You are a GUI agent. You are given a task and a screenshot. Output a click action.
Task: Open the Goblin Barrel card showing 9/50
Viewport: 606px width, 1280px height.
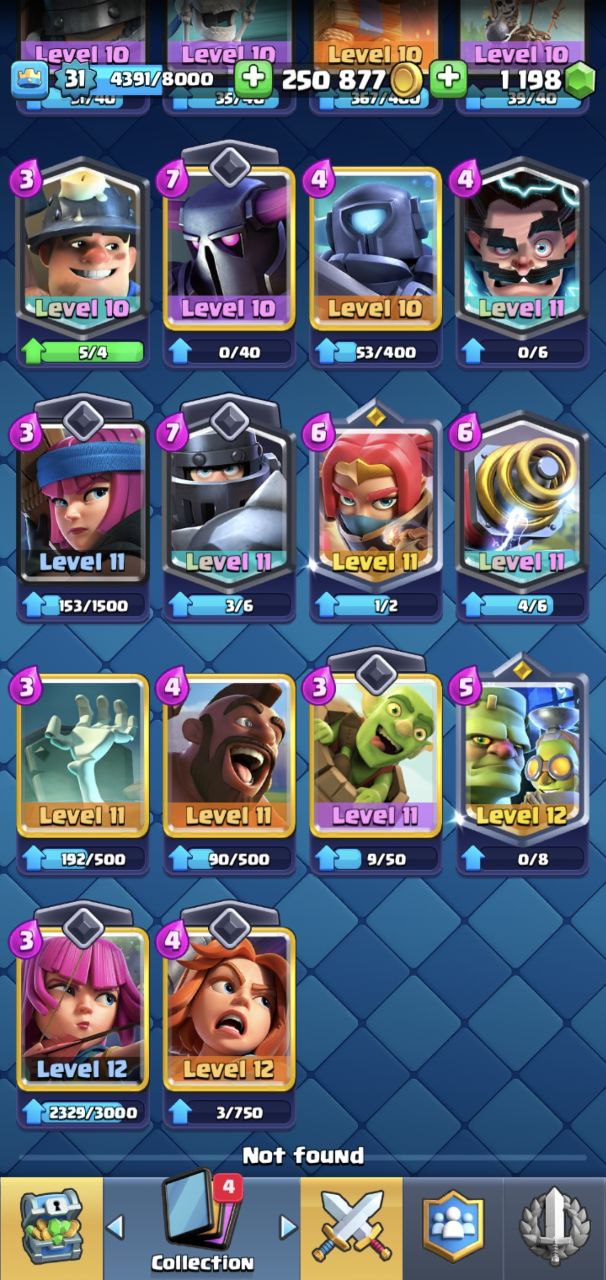376,764
